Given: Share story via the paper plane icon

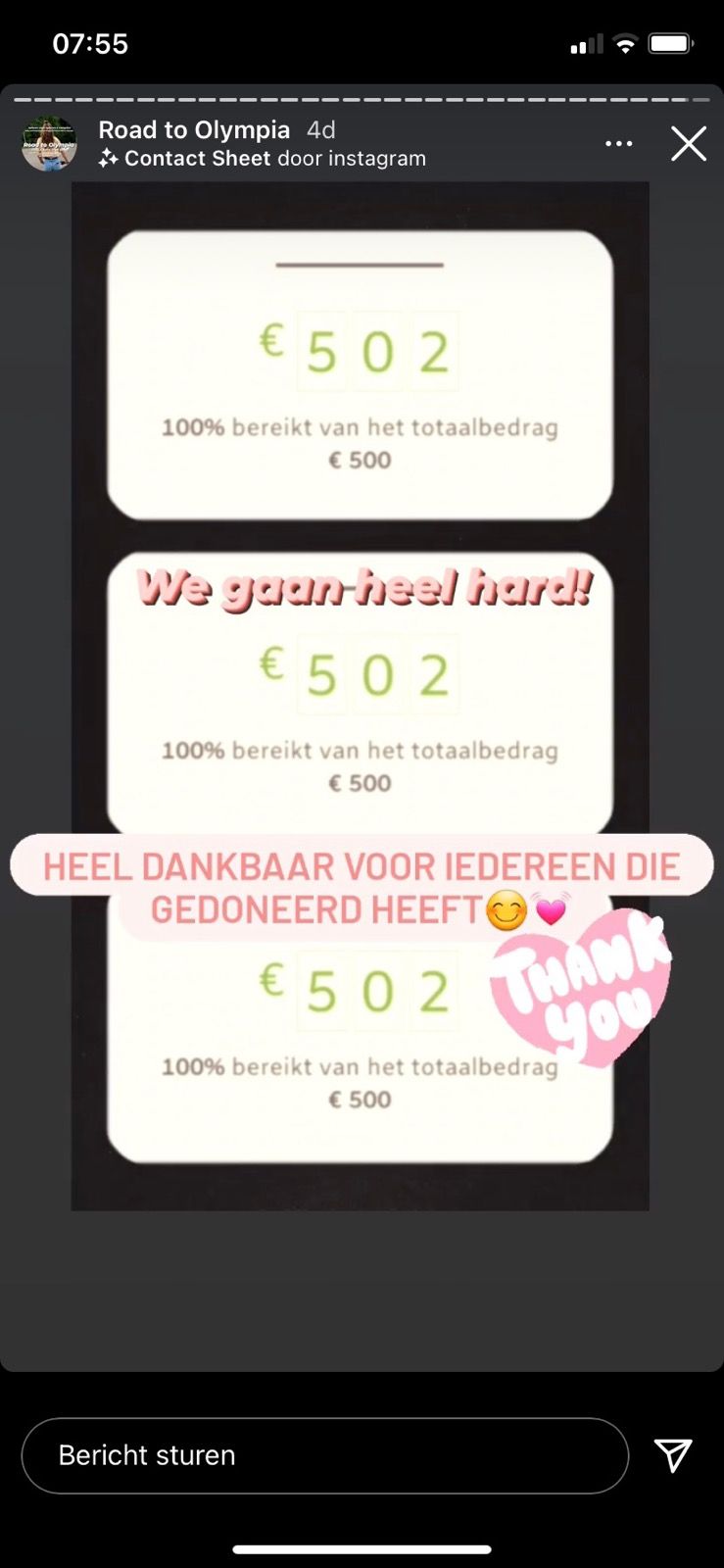Looking at the screenshot, I should pos(673,1455).
